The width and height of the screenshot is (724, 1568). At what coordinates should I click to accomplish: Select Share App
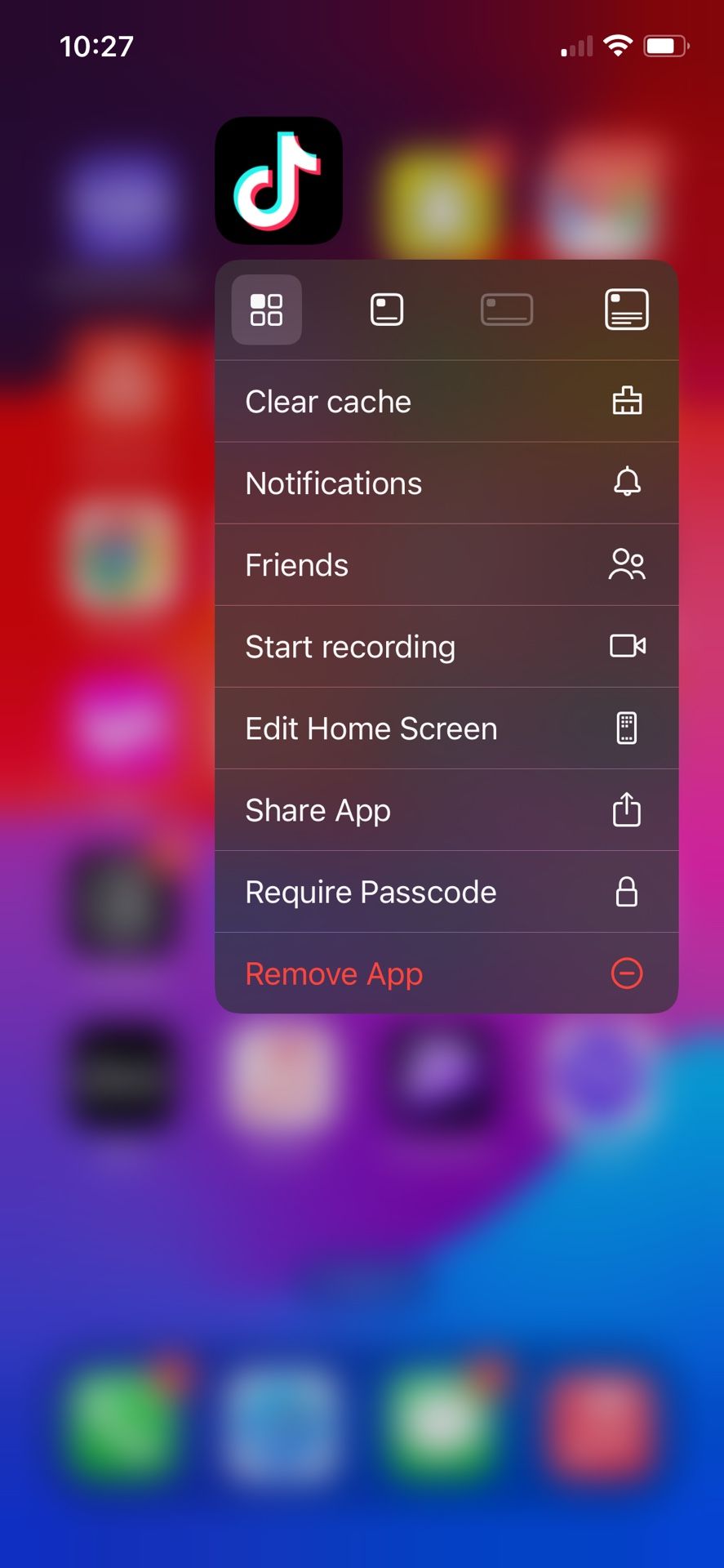click(x=446, y=810)
